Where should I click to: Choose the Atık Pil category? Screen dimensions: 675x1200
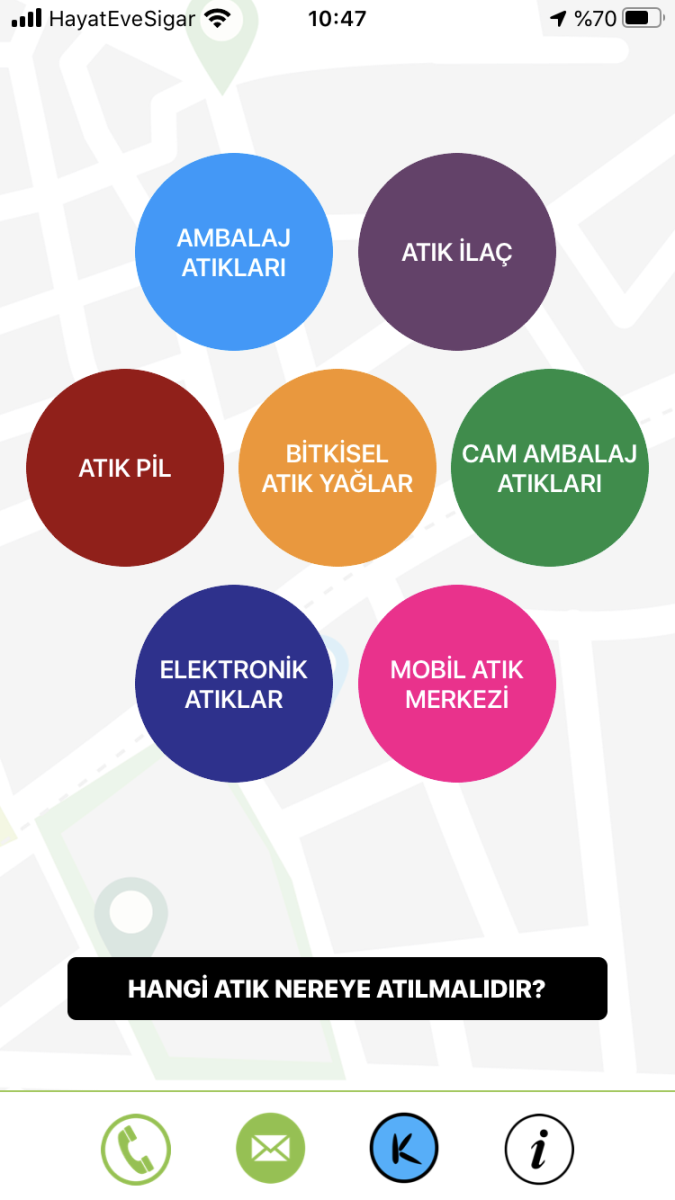[x=125, y=468]
